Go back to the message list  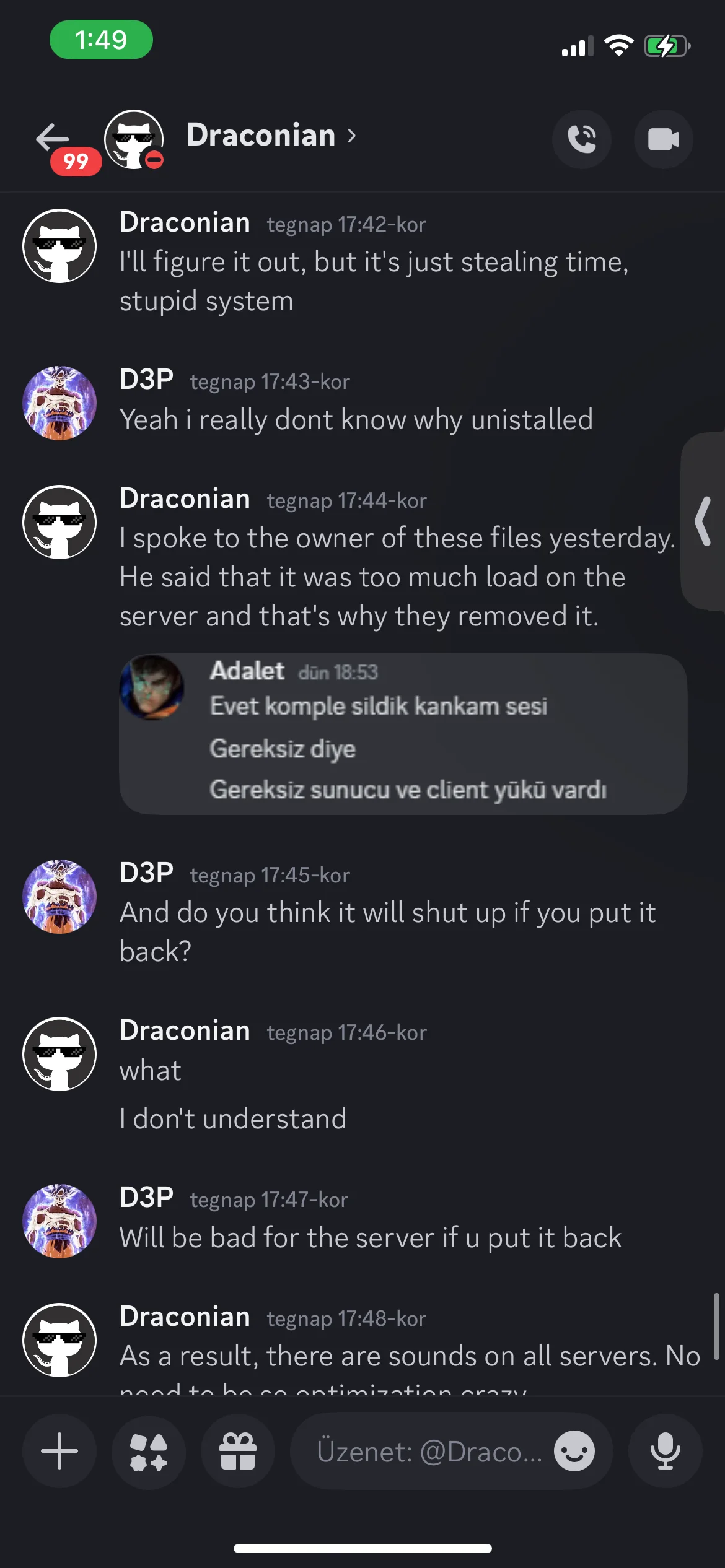[x=53, y=137]
